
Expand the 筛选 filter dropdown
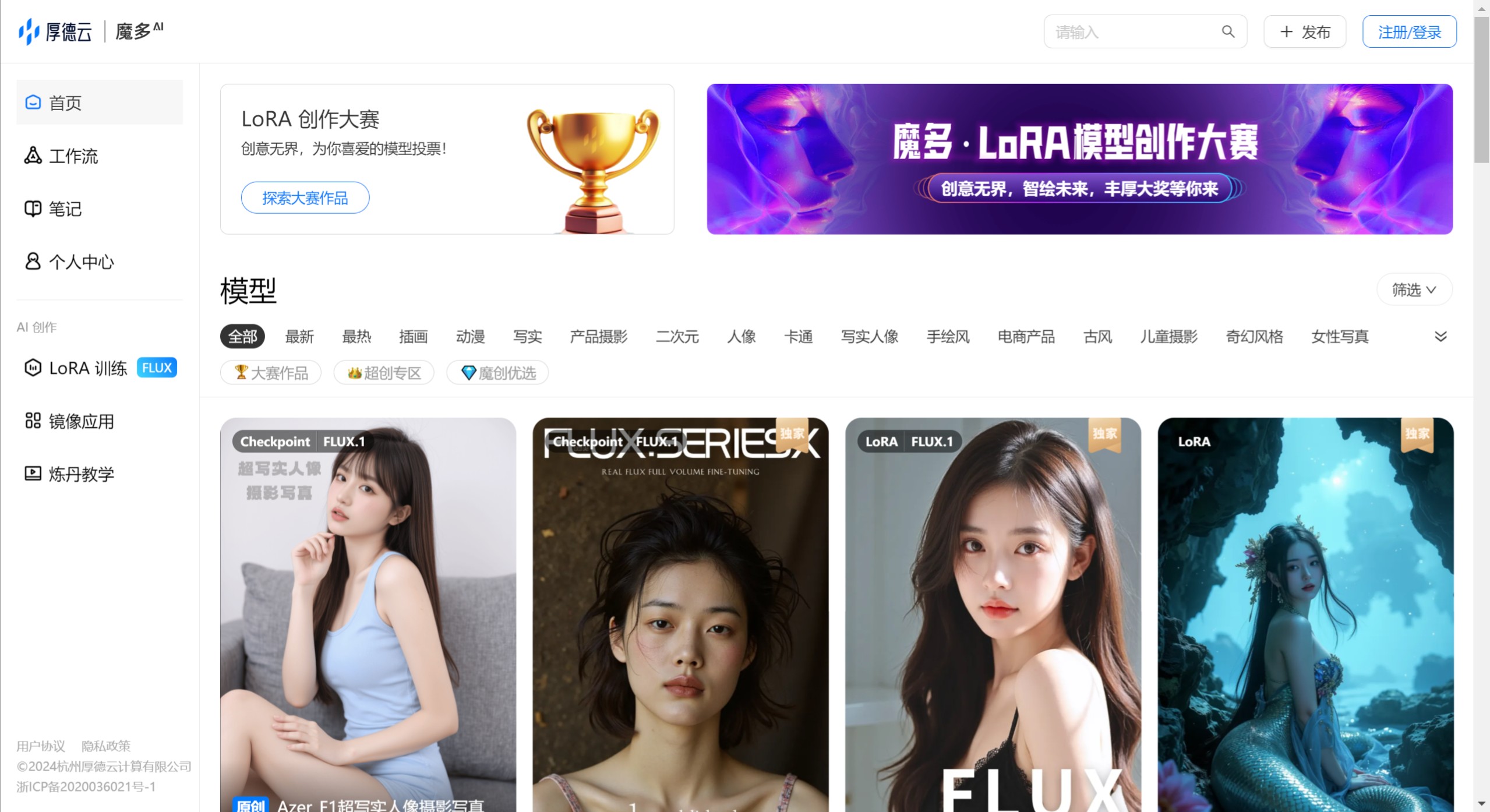point(1414,290)
